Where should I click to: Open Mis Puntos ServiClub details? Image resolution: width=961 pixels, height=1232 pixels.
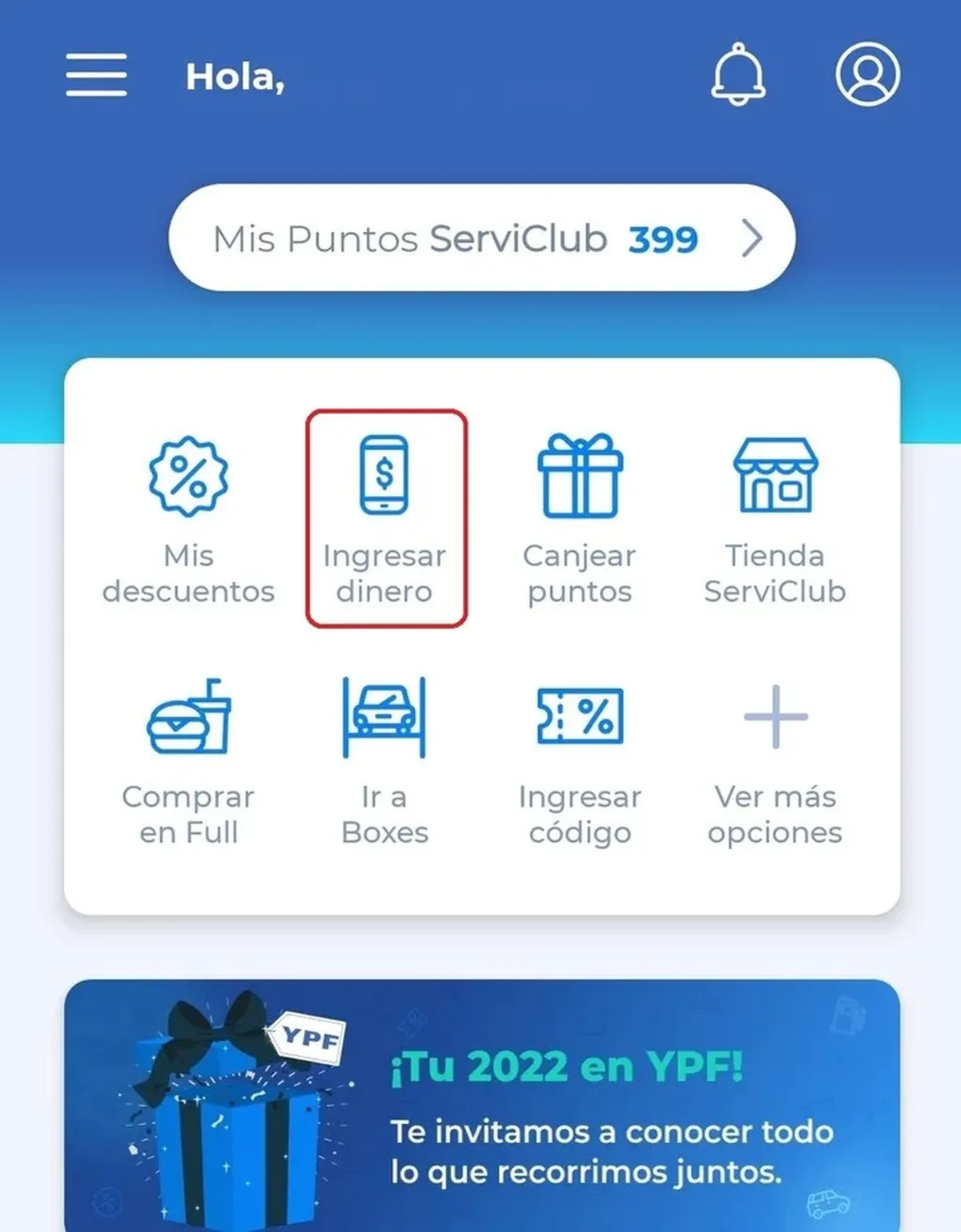[481, 238]
